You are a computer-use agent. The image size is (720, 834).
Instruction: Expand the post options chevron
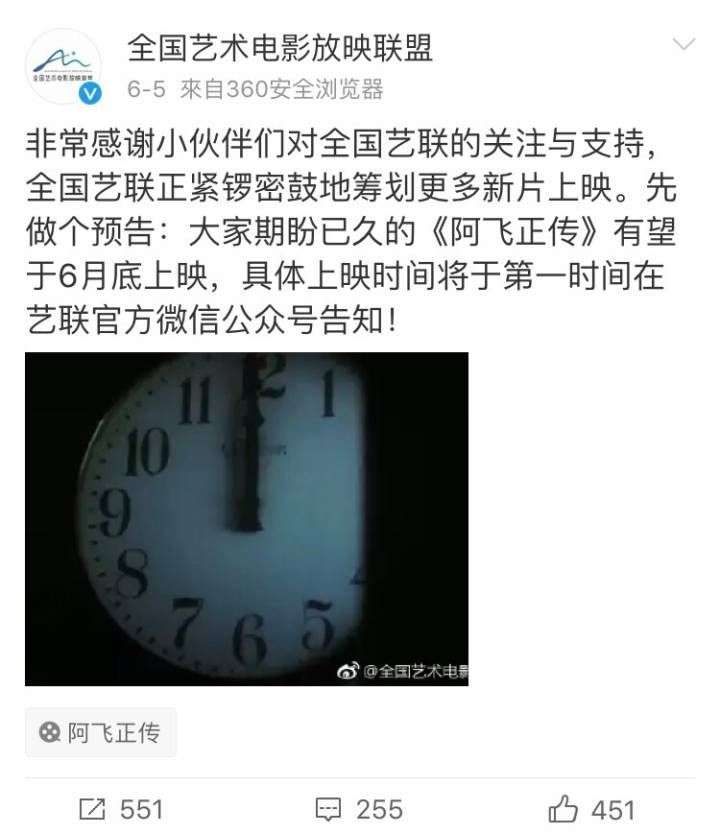683,45
